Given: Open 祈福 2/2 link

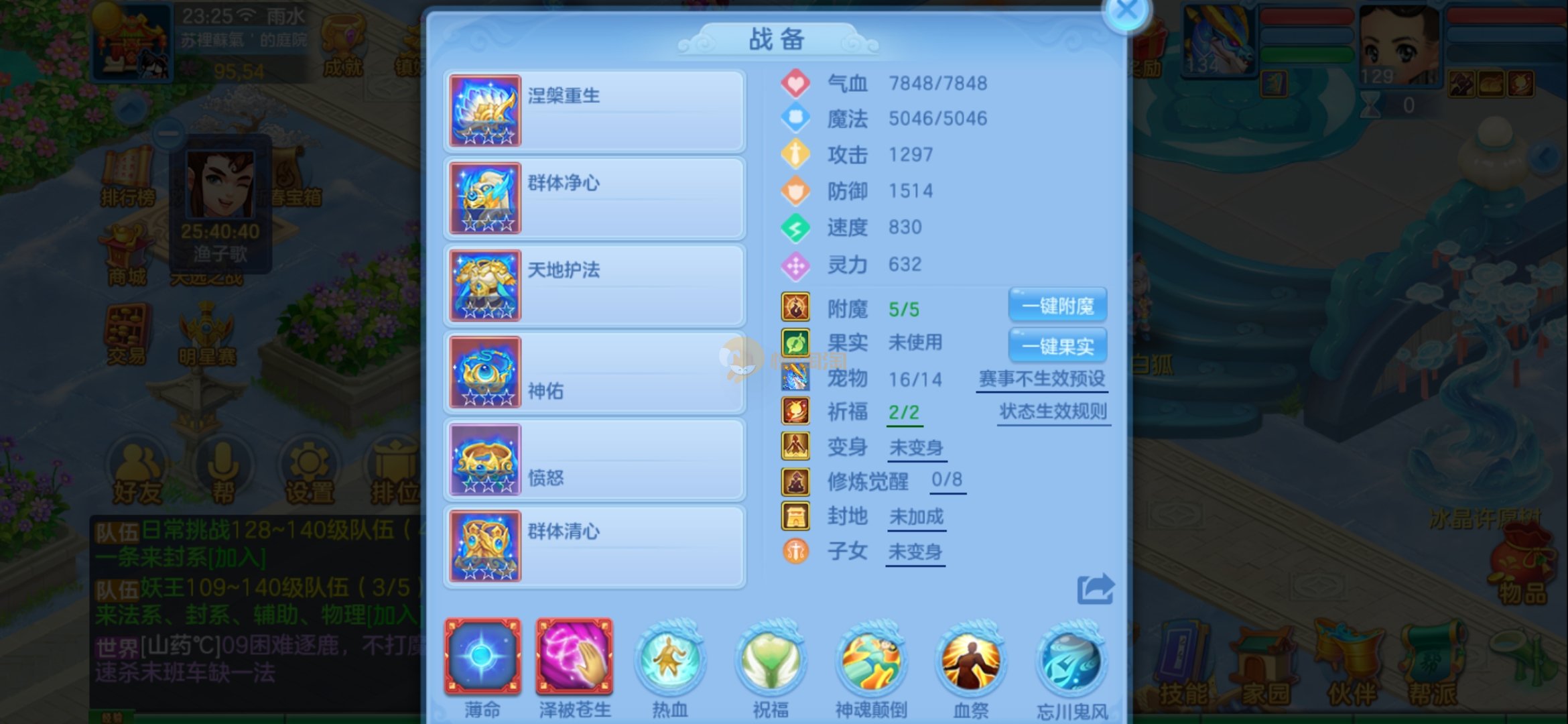Looking at the screenshot, I should click(x=904, y=412).
